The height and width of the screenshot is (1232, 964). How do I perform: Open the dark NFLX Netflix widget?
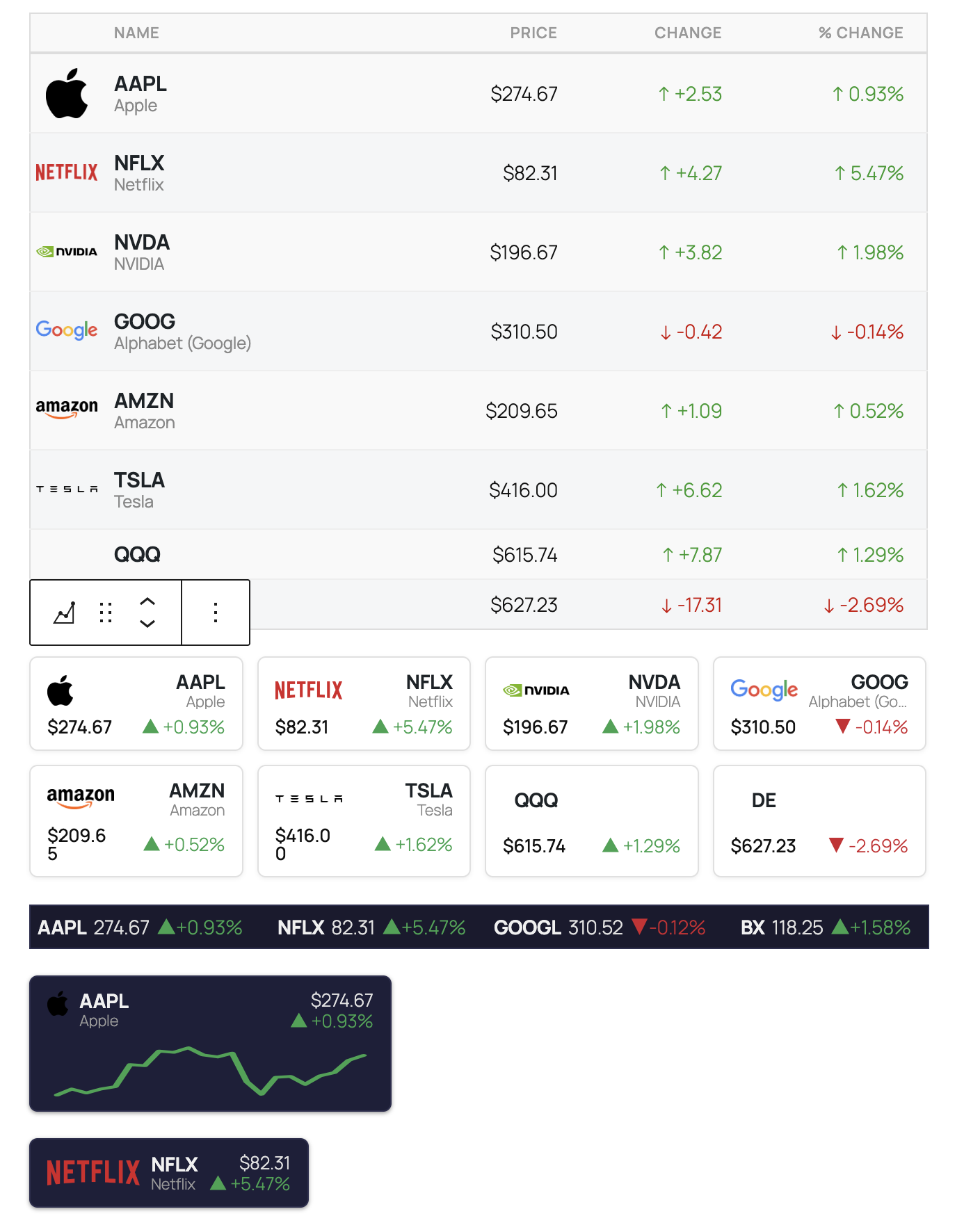point(169,1173)
